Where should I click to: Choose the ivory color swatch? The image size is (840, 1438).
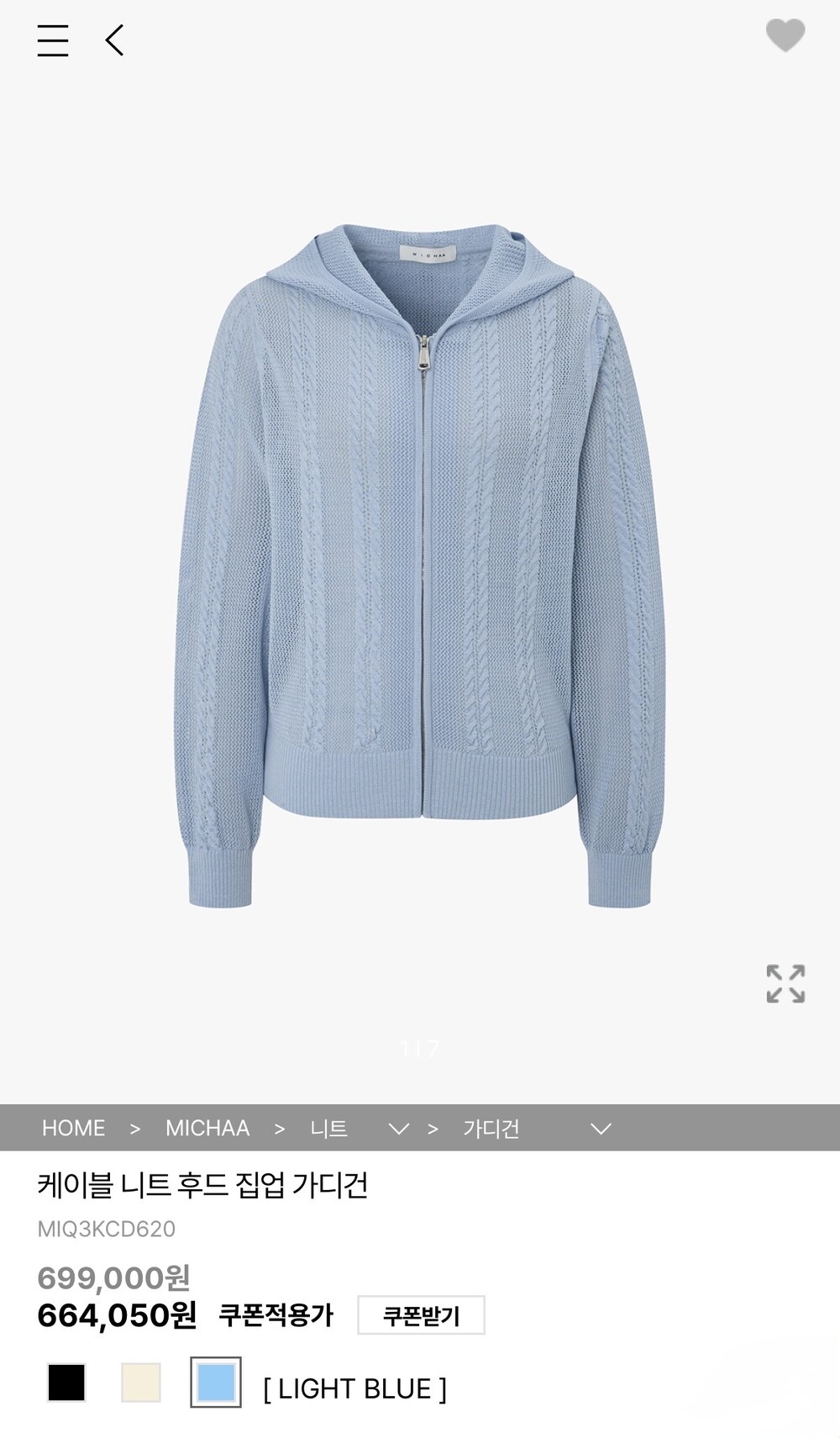click(141, 1383)
